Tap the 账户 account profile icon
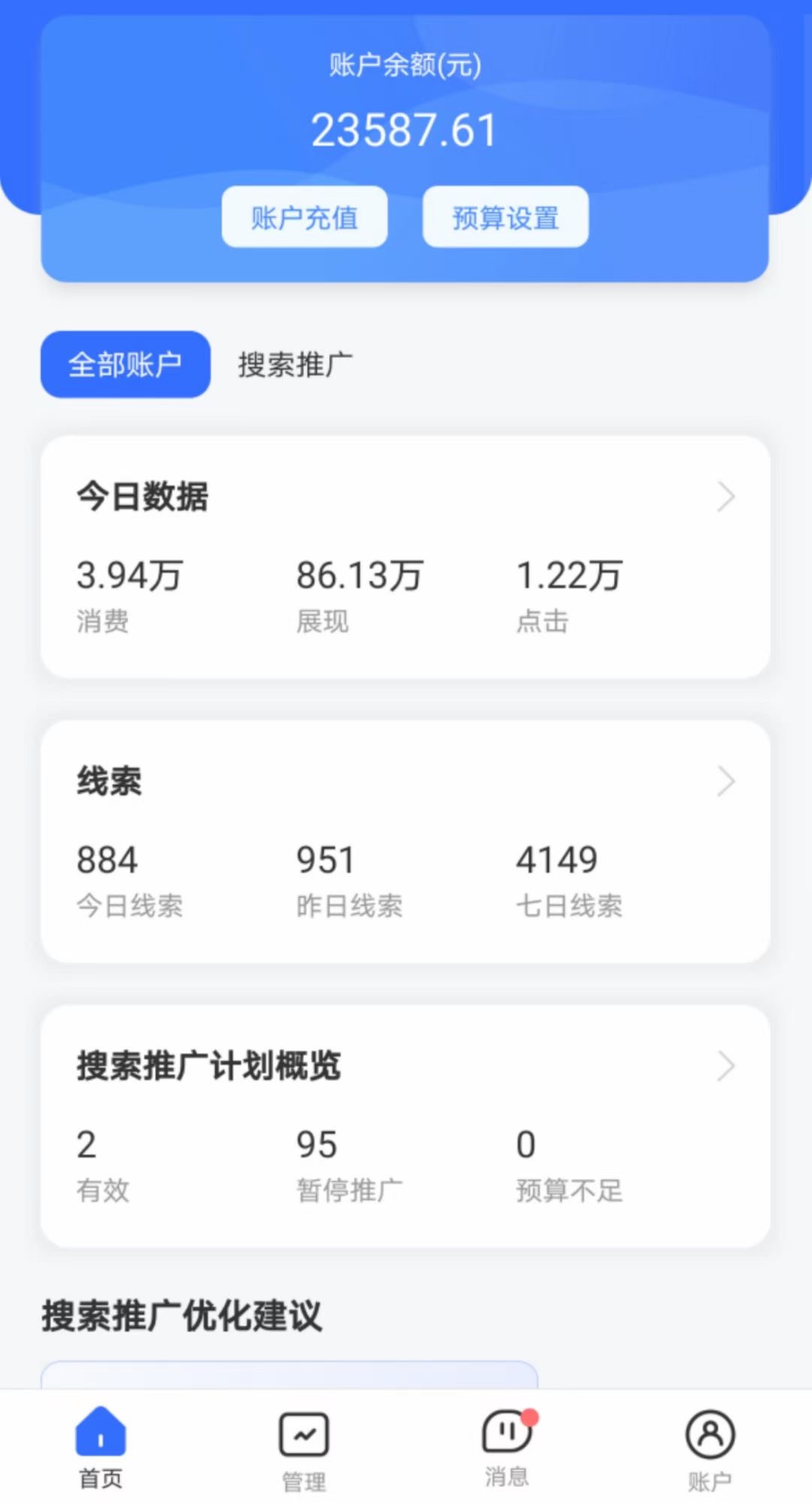Image resolution: width=812 pixels, height=1503 pixels. (x=710, y=1435)
